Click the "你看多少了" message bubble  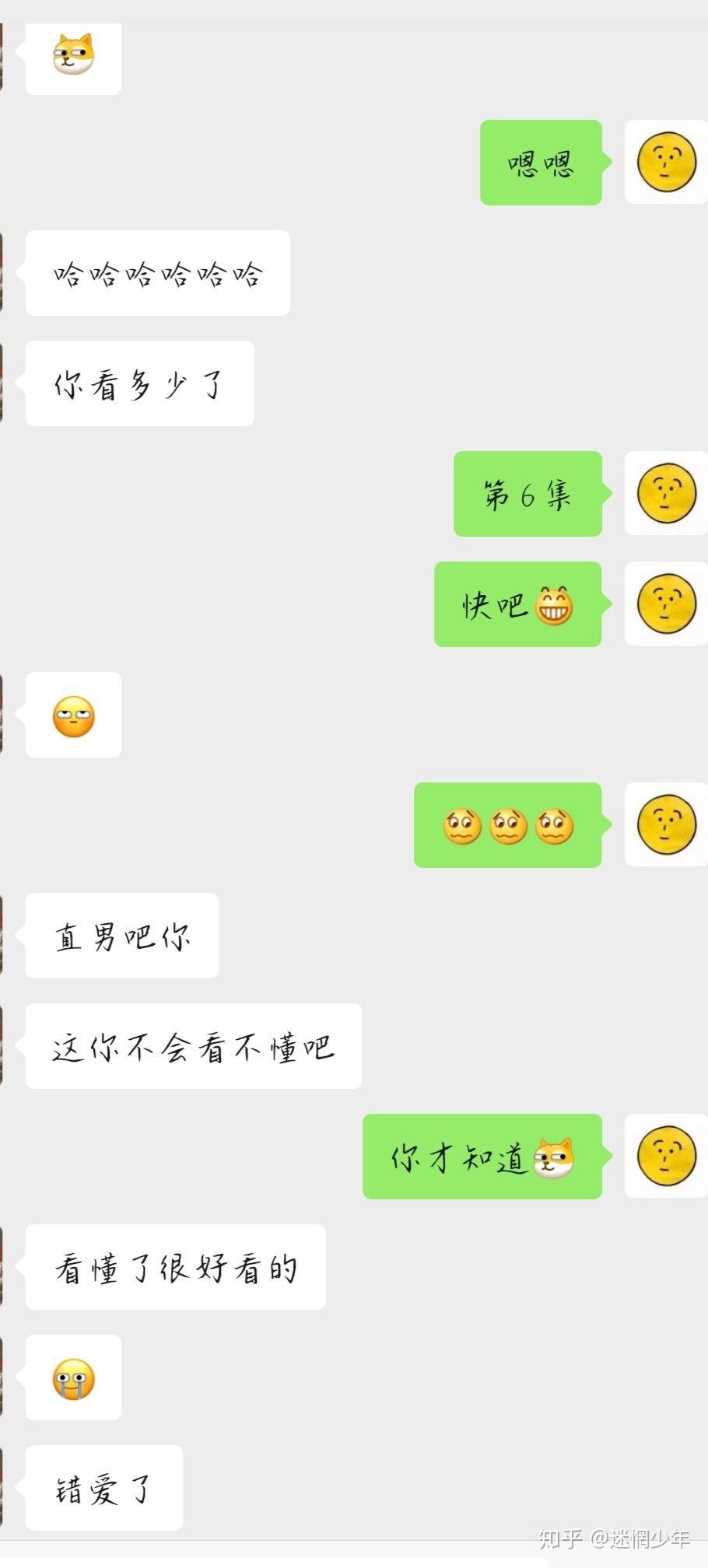click(x=140, y=385)
